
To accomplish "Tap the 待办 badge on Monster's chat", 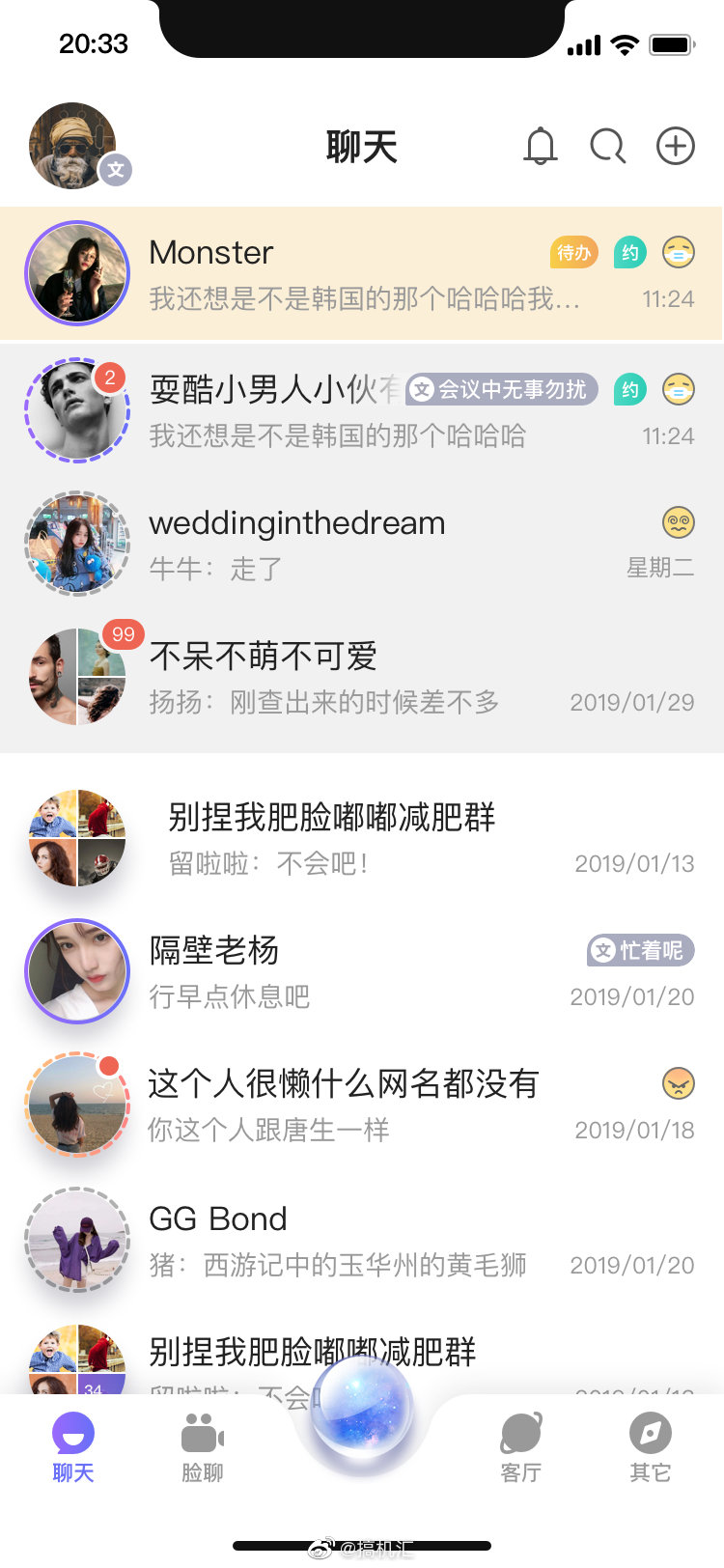I will 573,251.
